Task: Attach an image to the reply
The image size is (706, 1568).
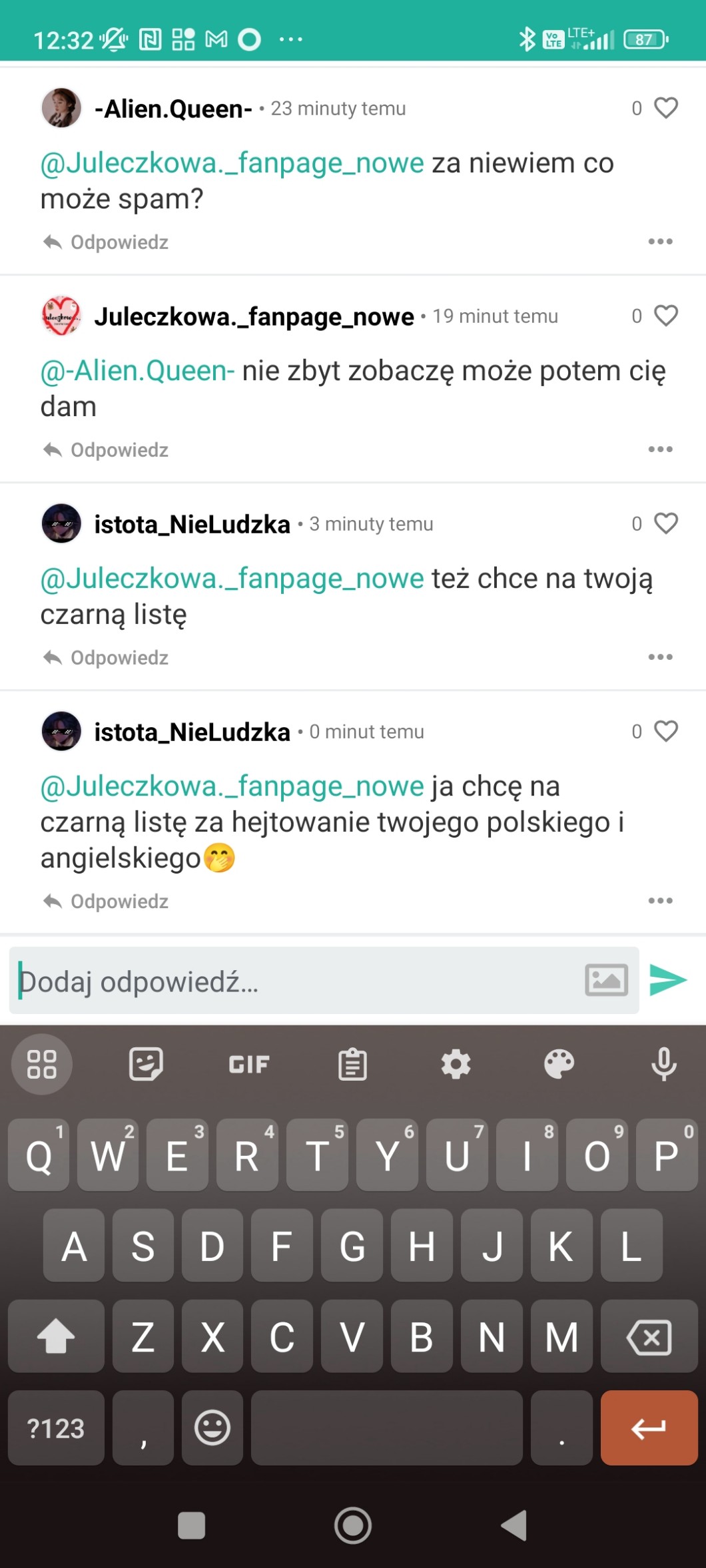Action: (x=606, y=980)
